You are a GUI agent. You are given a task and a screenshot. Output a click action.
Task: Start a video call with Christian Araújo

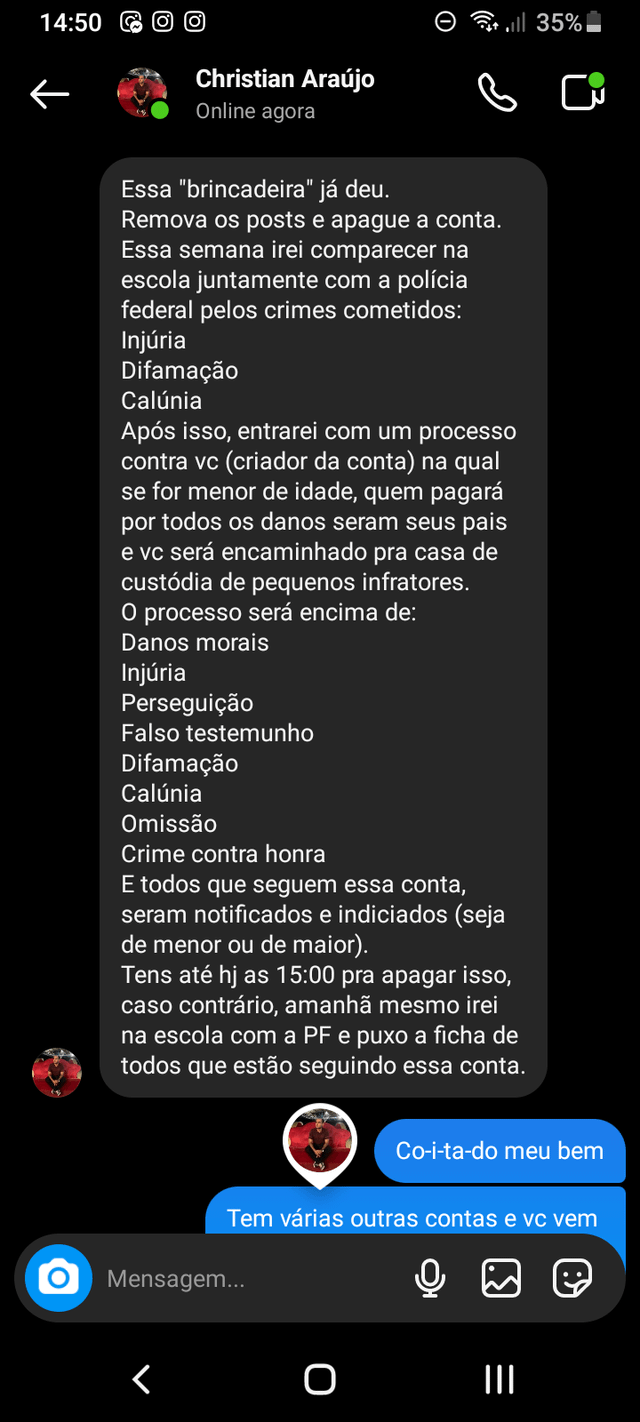click(x=583, y=93)
